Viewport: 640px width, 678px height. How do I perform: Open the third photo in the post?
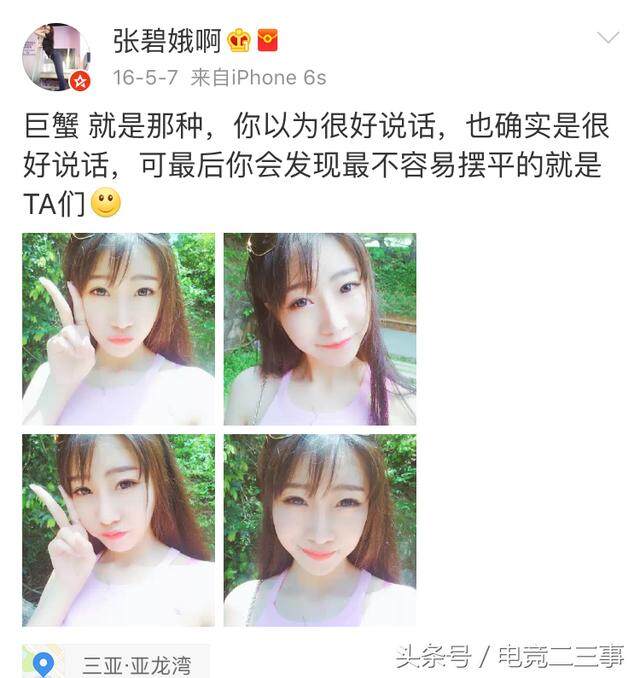point(118,529)
